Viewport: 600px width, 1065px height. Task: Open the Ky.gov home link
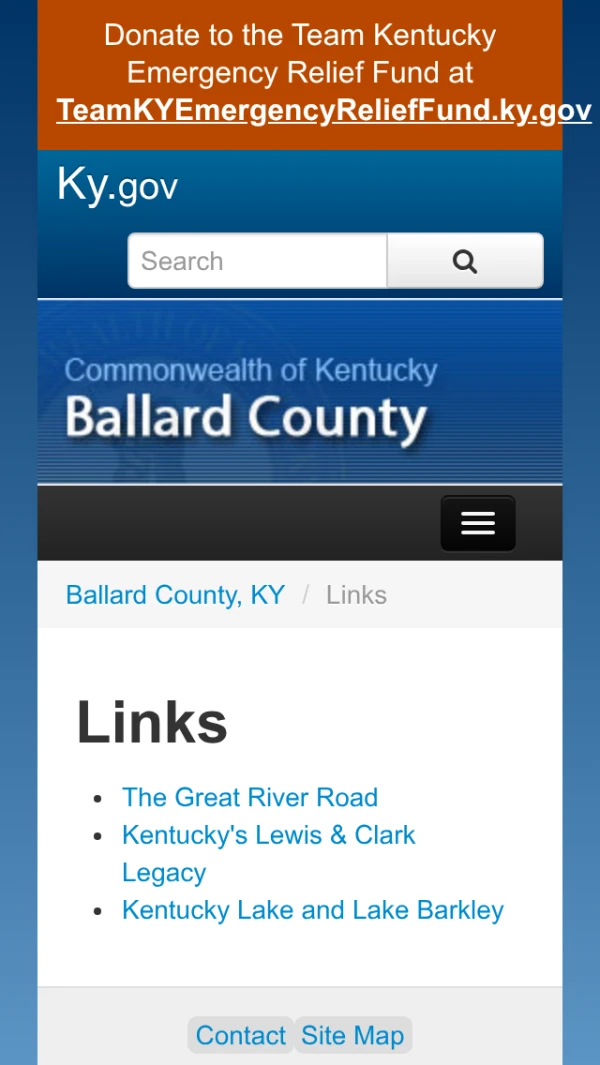(x=117, y=185)
